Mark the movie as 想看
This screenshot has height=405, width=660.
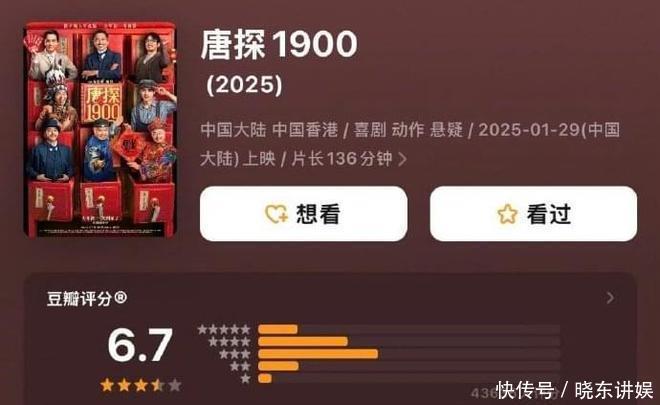pos(303,214)
